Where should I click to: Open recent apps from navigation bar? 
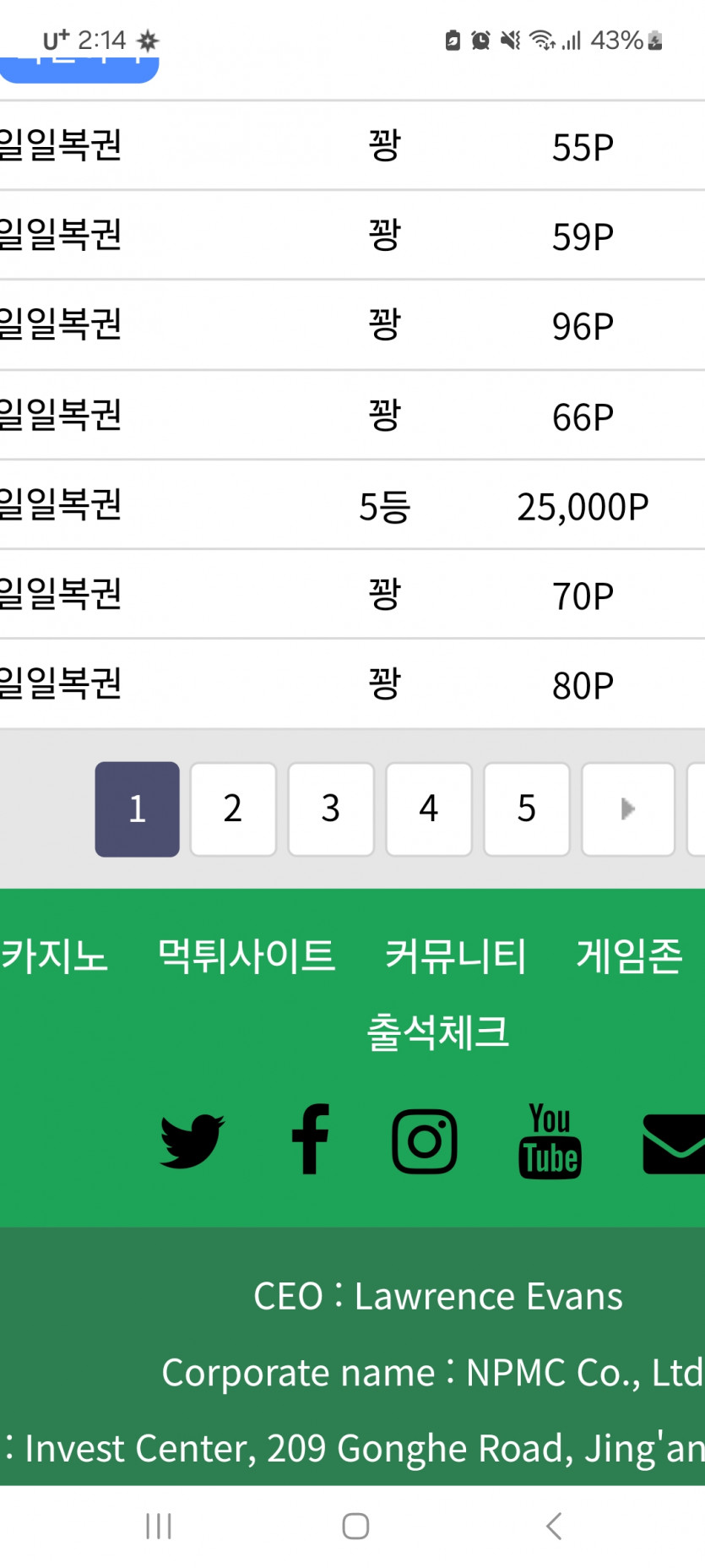[x=158, y=1526]
